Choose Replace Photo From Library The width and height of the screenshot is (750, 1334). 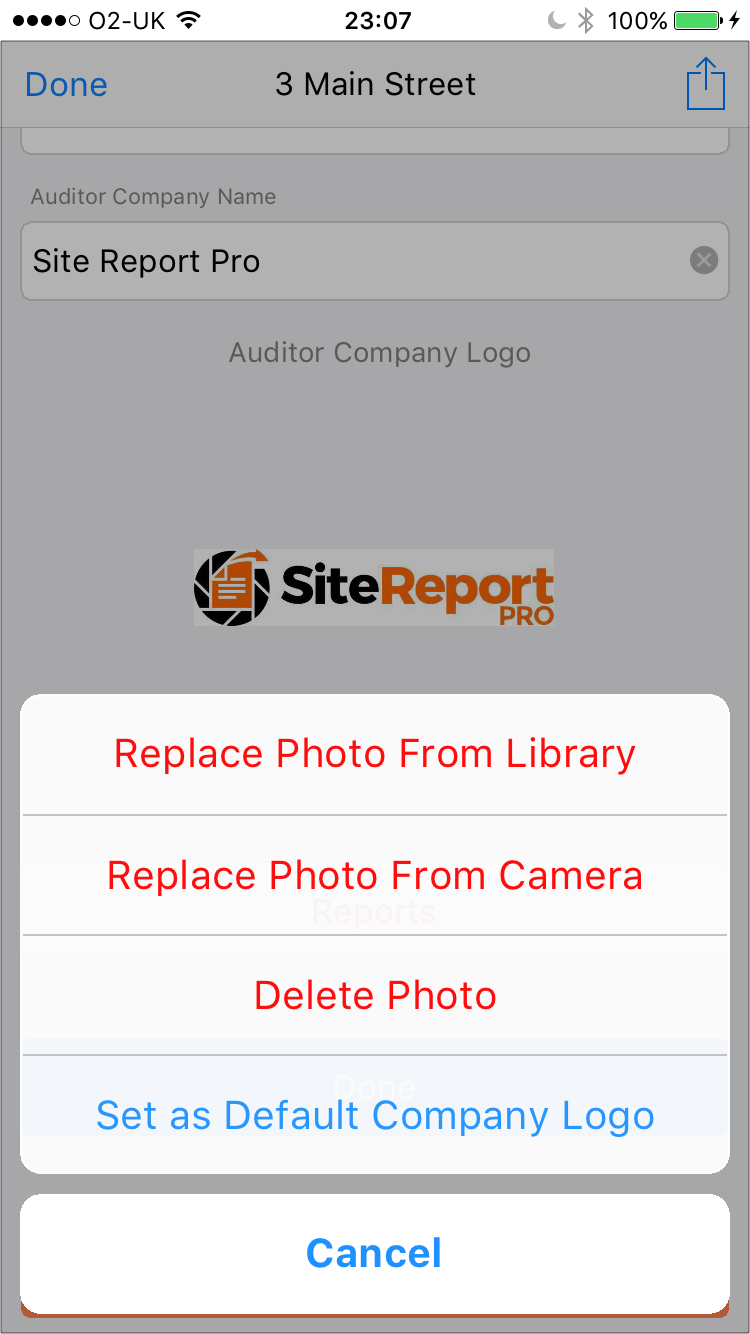click(x=375, y=755)
